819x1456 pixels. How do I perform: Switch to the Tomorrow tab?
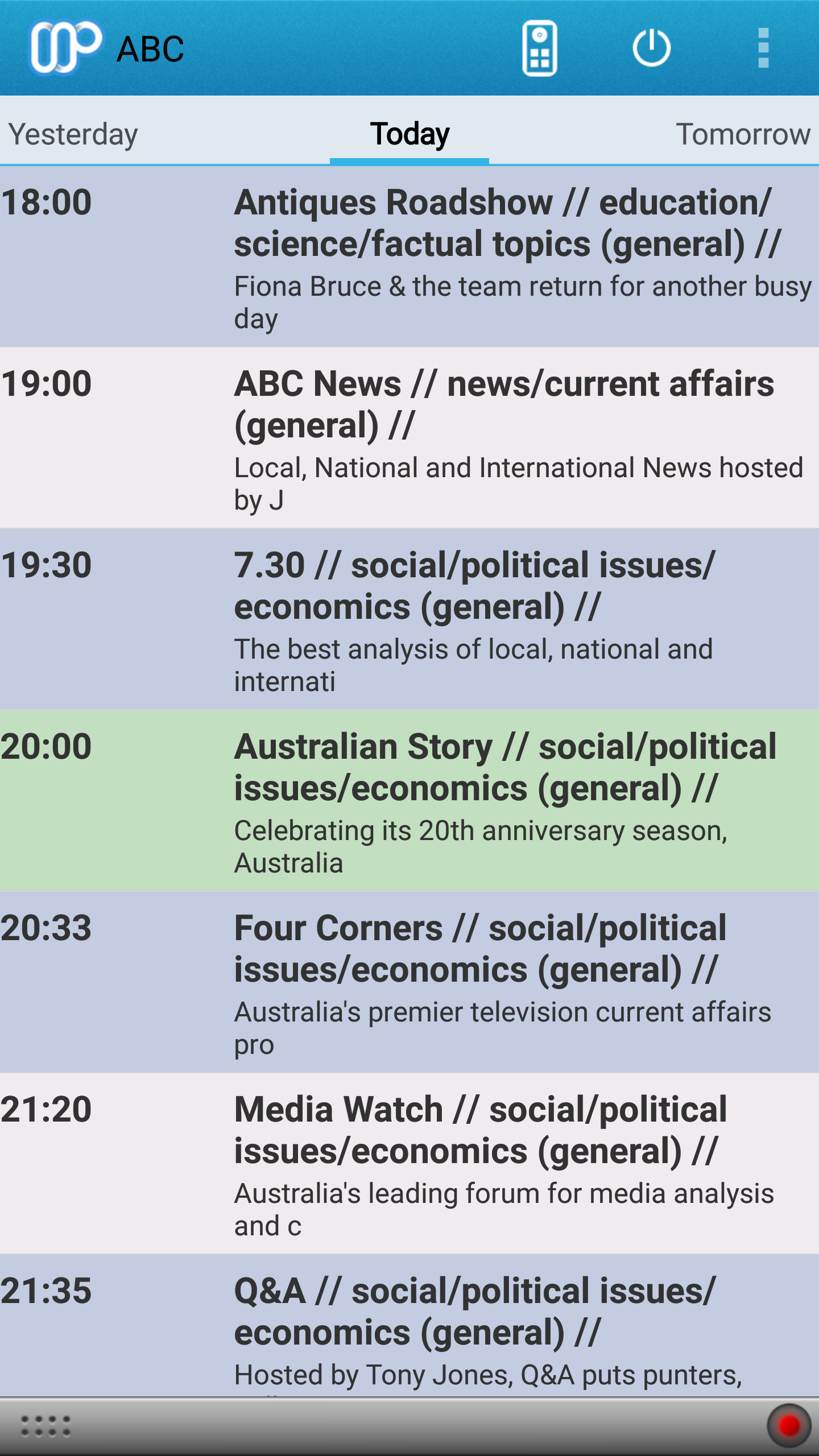pyautogui.click(x=742, y=135)
